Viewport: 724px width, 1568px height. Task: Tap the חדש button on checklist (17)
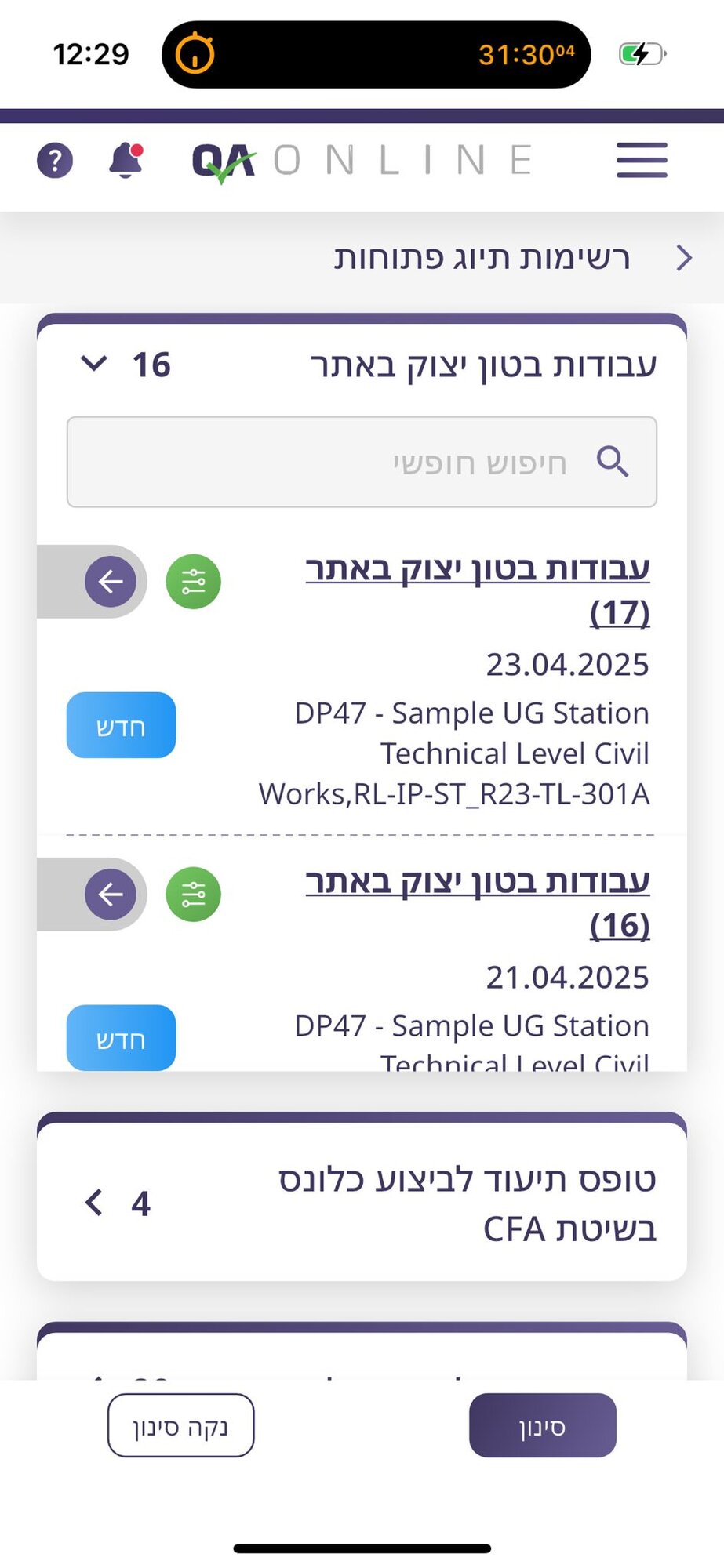(x=121, y=725)
